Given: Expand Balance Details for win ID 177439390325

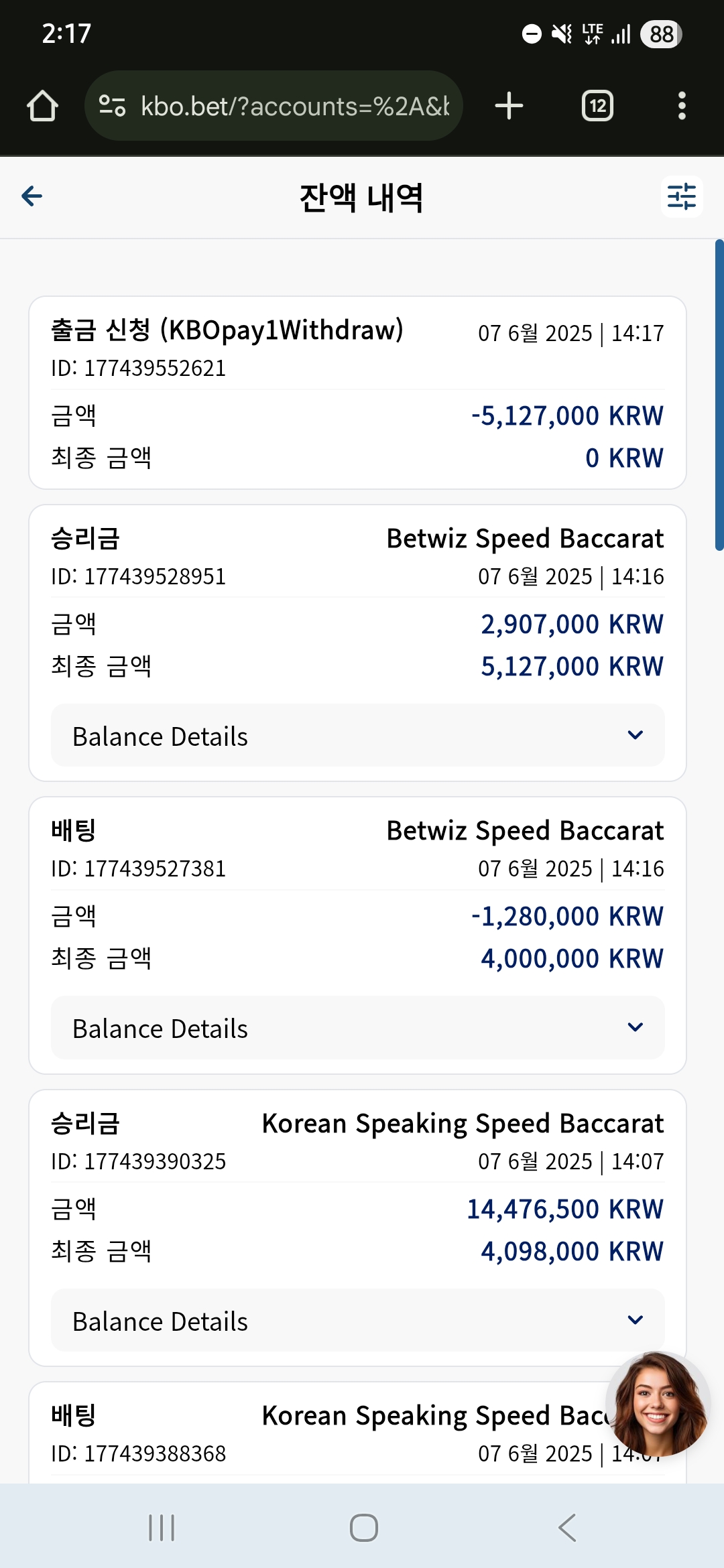Looking at the screenshot, I should coord(358,1321).
